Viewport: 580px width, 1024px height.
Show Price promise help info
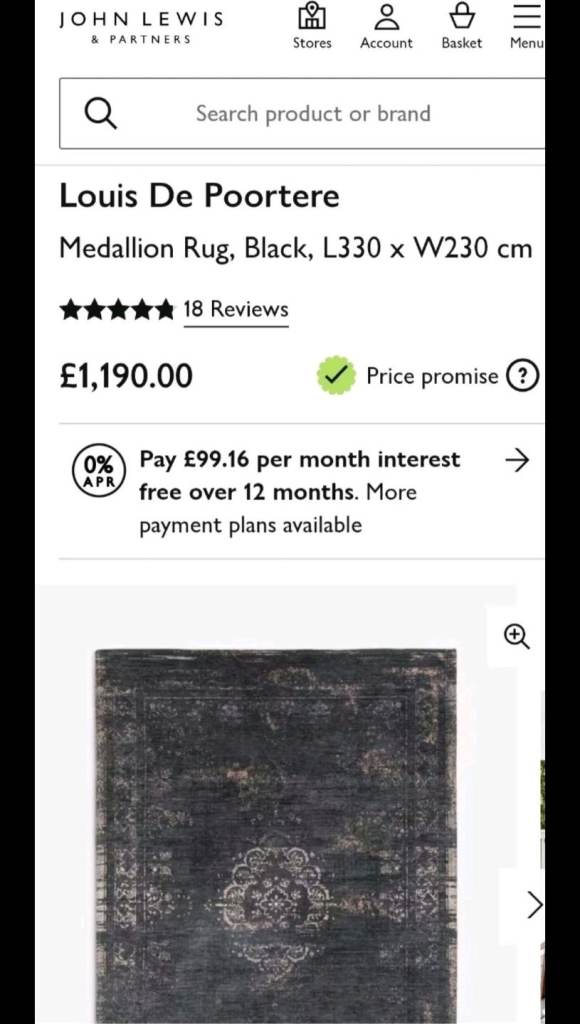[x=523, y=376]
